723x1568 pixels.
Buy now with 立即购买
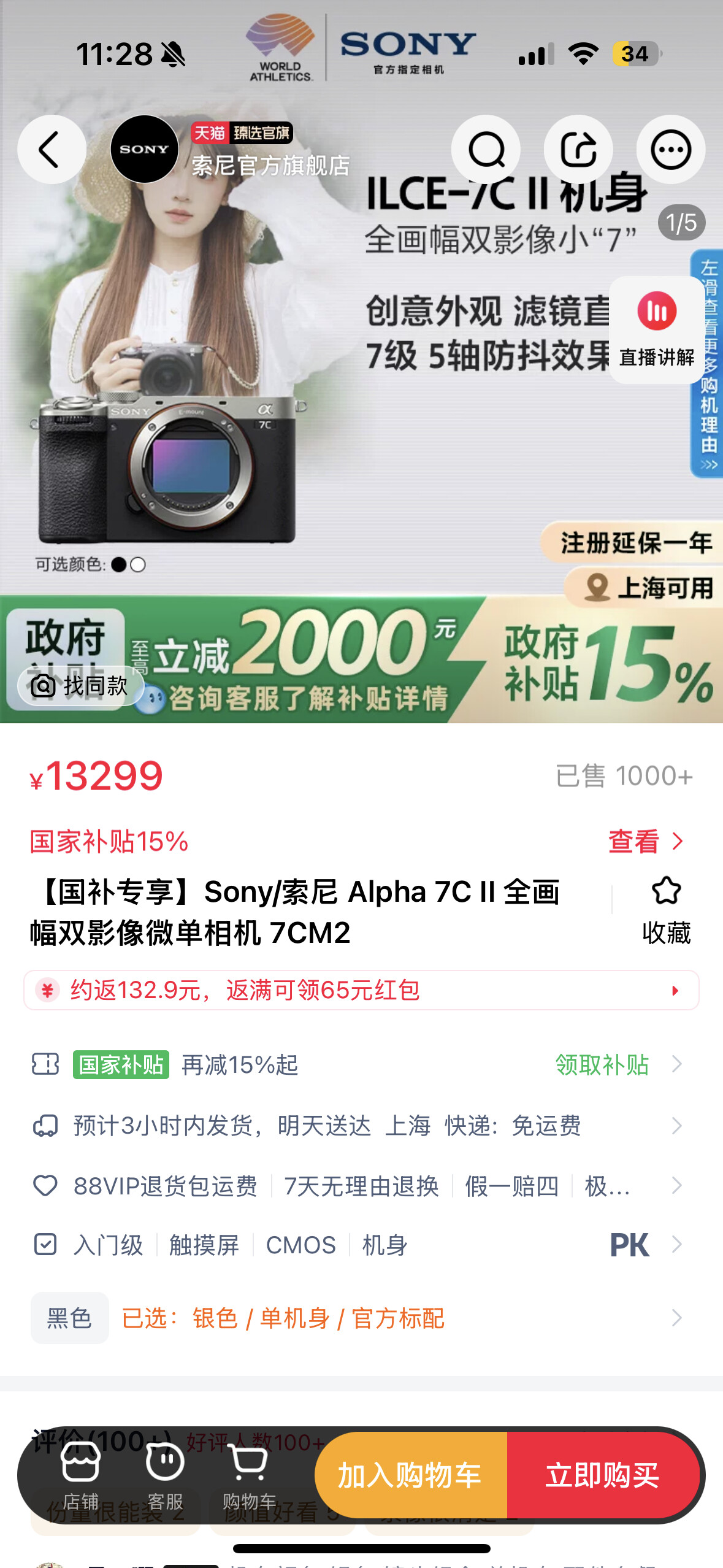[x=602, y=1475]
